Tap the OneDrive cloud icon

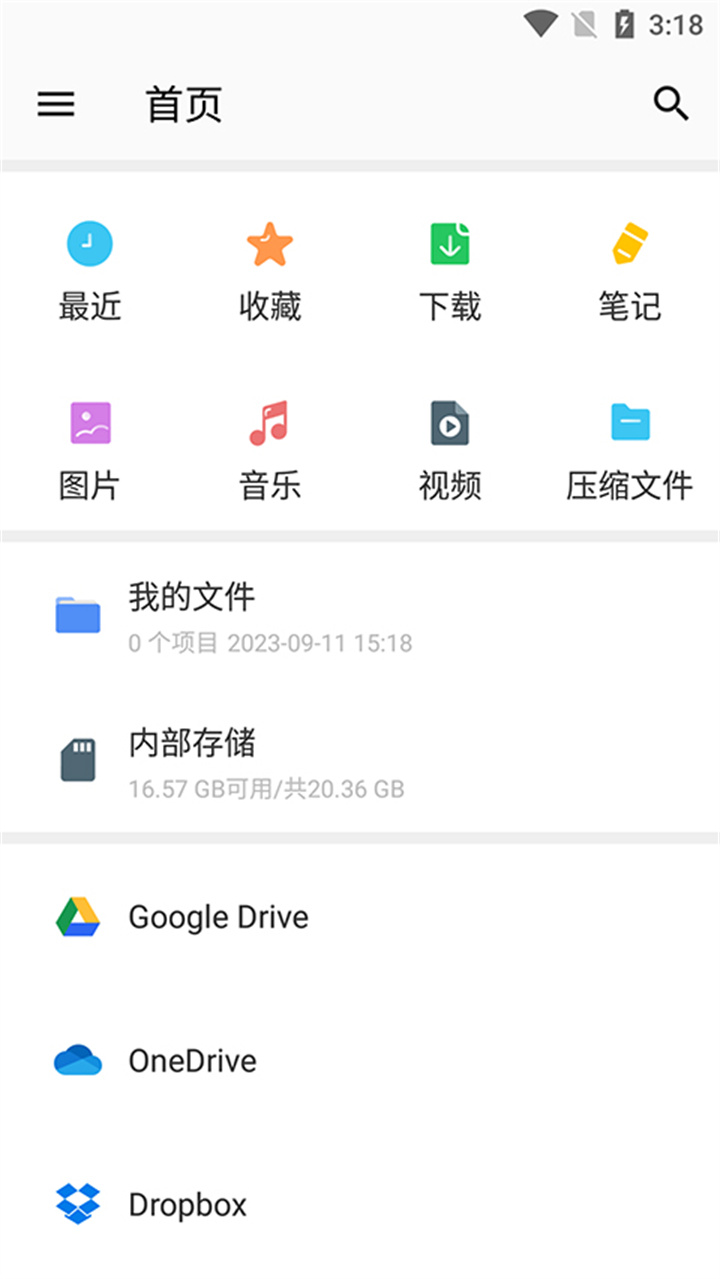77,1060
